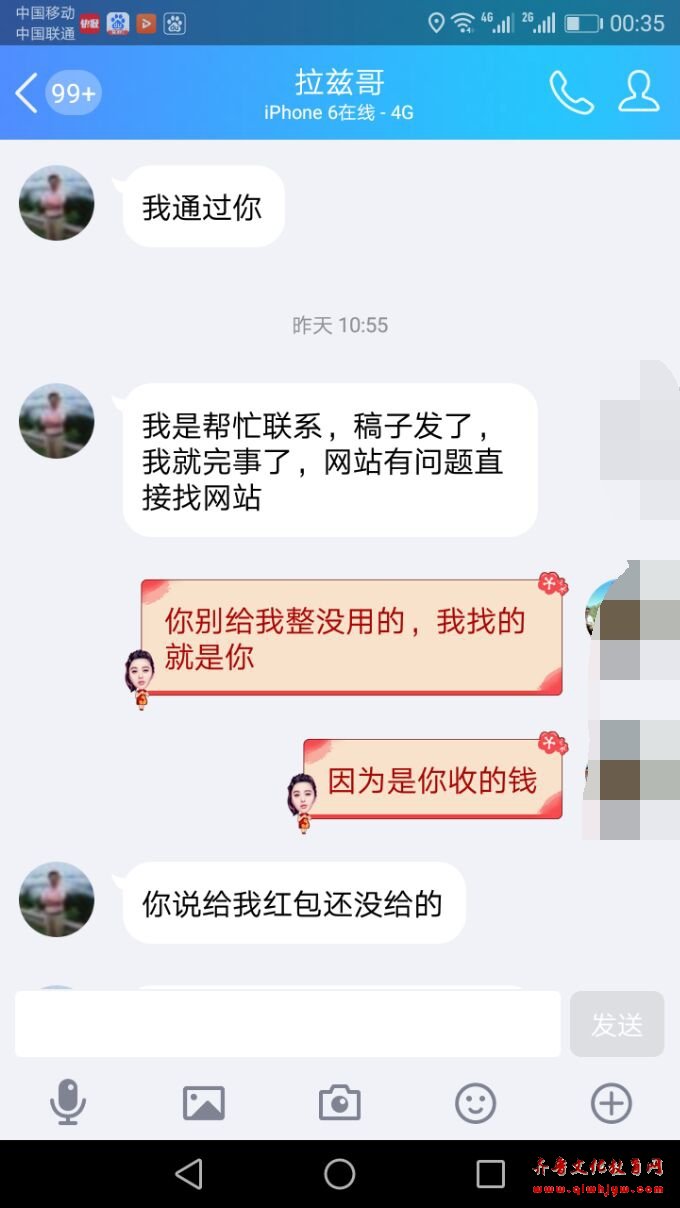Image resolution: width=680 pixels, height=1208 pixels.
Task: Open the photo gallery picker
Action: [x=204, y=1103]
